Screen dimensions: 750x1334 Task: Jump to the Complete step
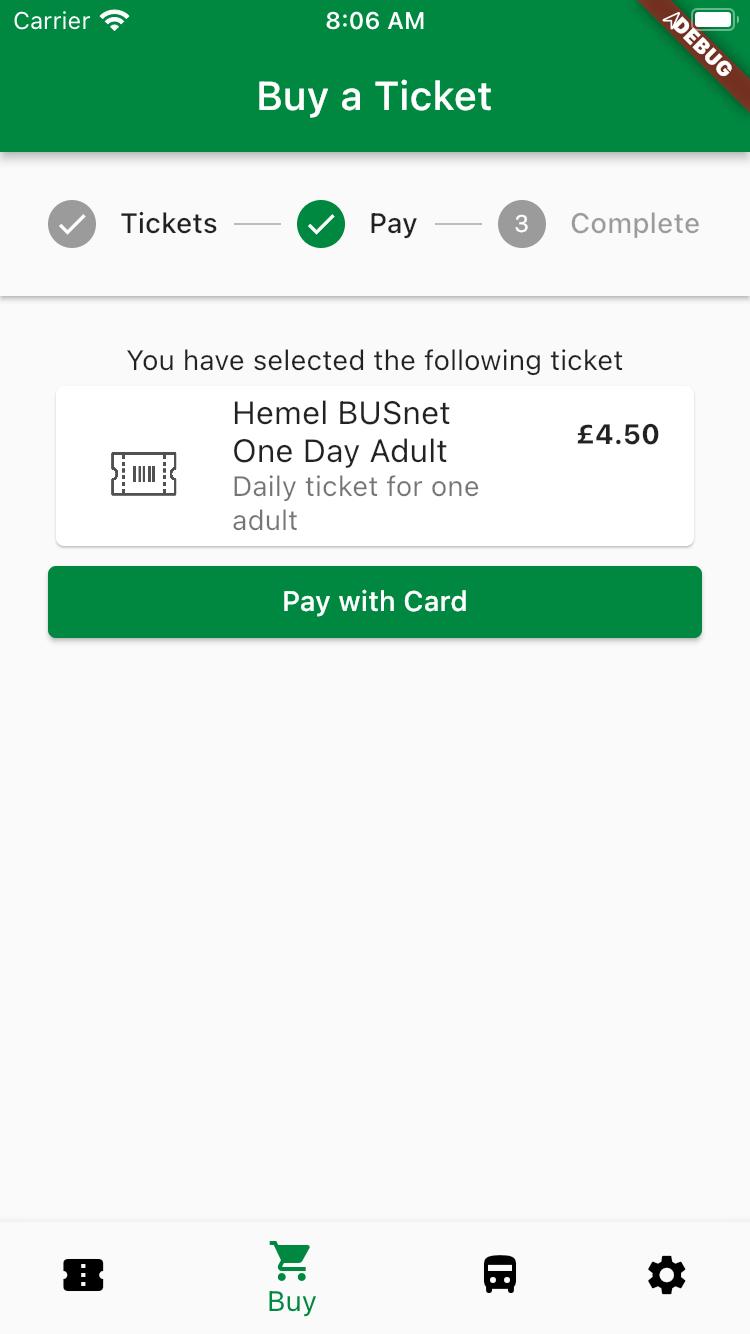click(x=598, y=224)
